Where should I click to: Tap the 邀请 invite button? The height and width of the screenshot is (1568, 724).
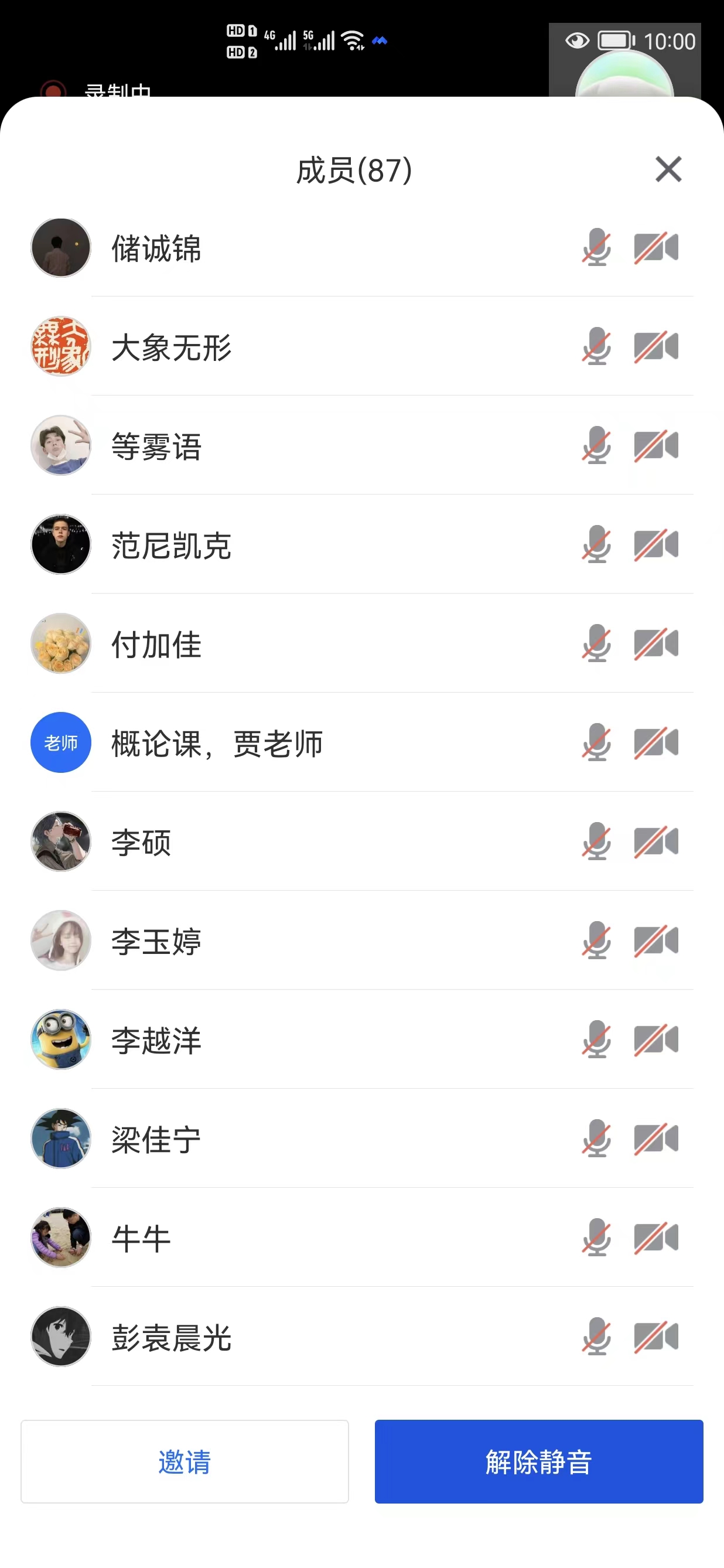tap(185, 1461)
